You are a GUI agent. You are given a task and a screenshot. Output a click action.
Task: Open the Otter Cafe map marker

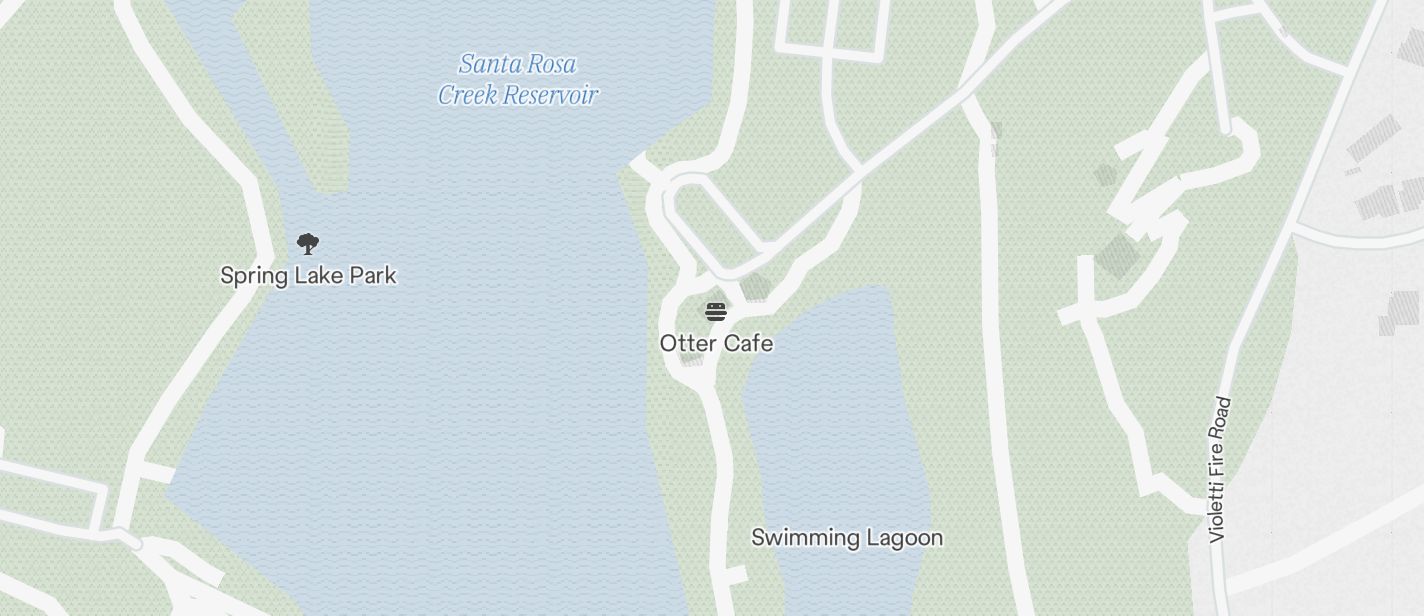[715, 312]
